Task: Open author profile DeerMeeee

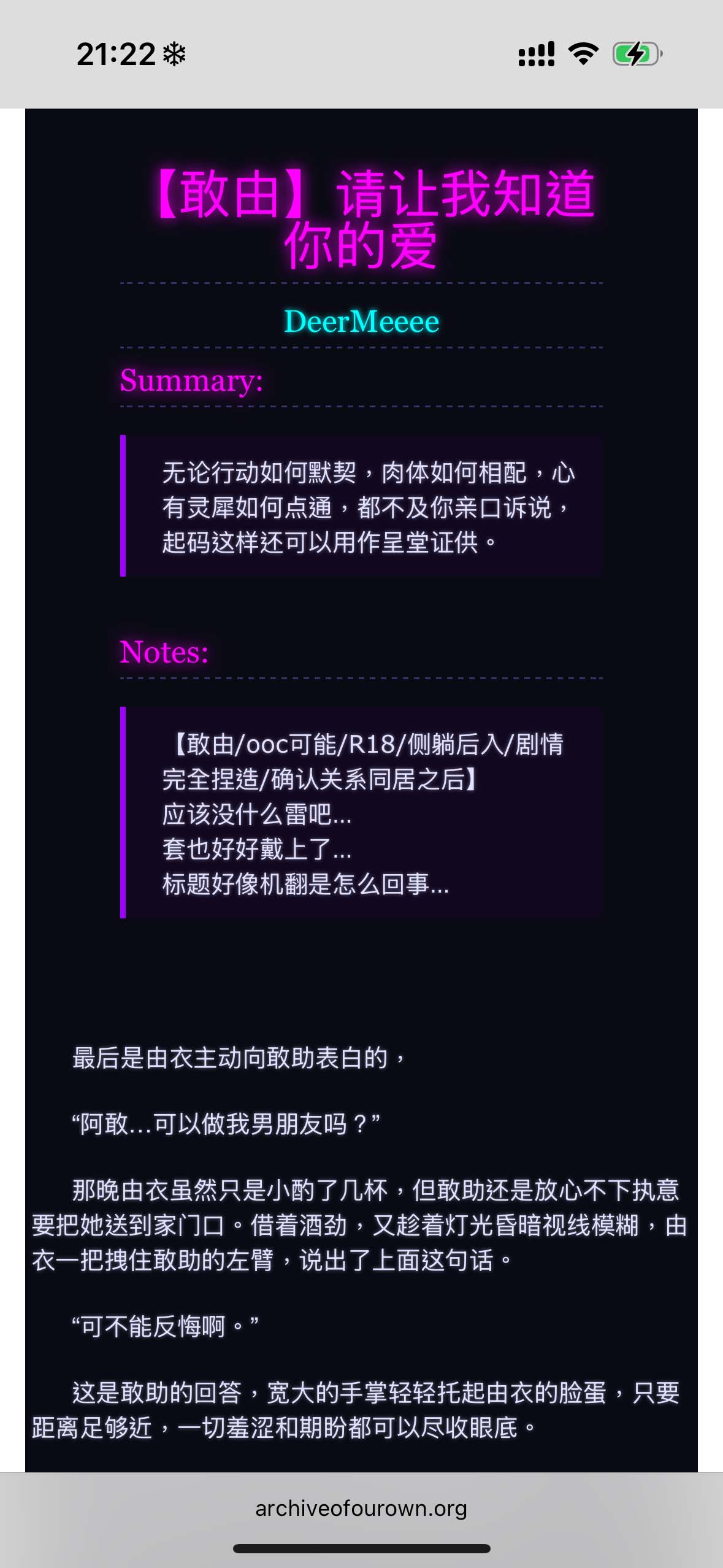Action: tap(361, 321)
